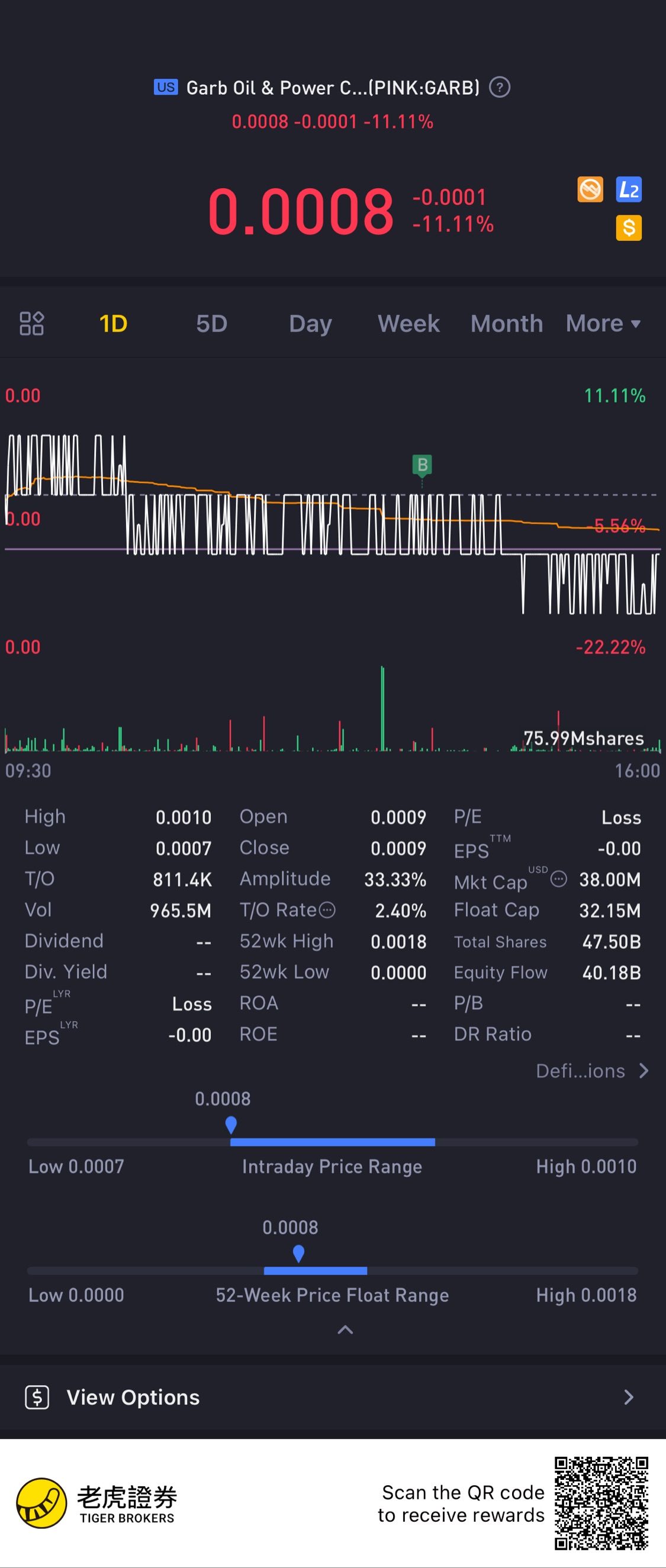
Task: Open View Options
Action: [x=333, y=1397]
